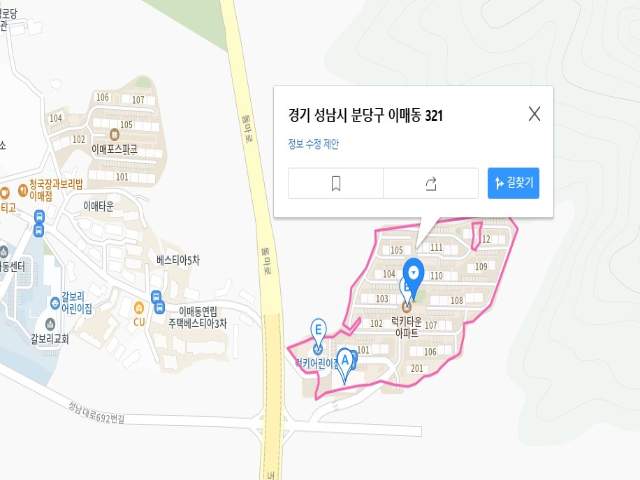Tap the 길찾기 directions button
Viewport: 640px width, 480px height.
[514, 183]
